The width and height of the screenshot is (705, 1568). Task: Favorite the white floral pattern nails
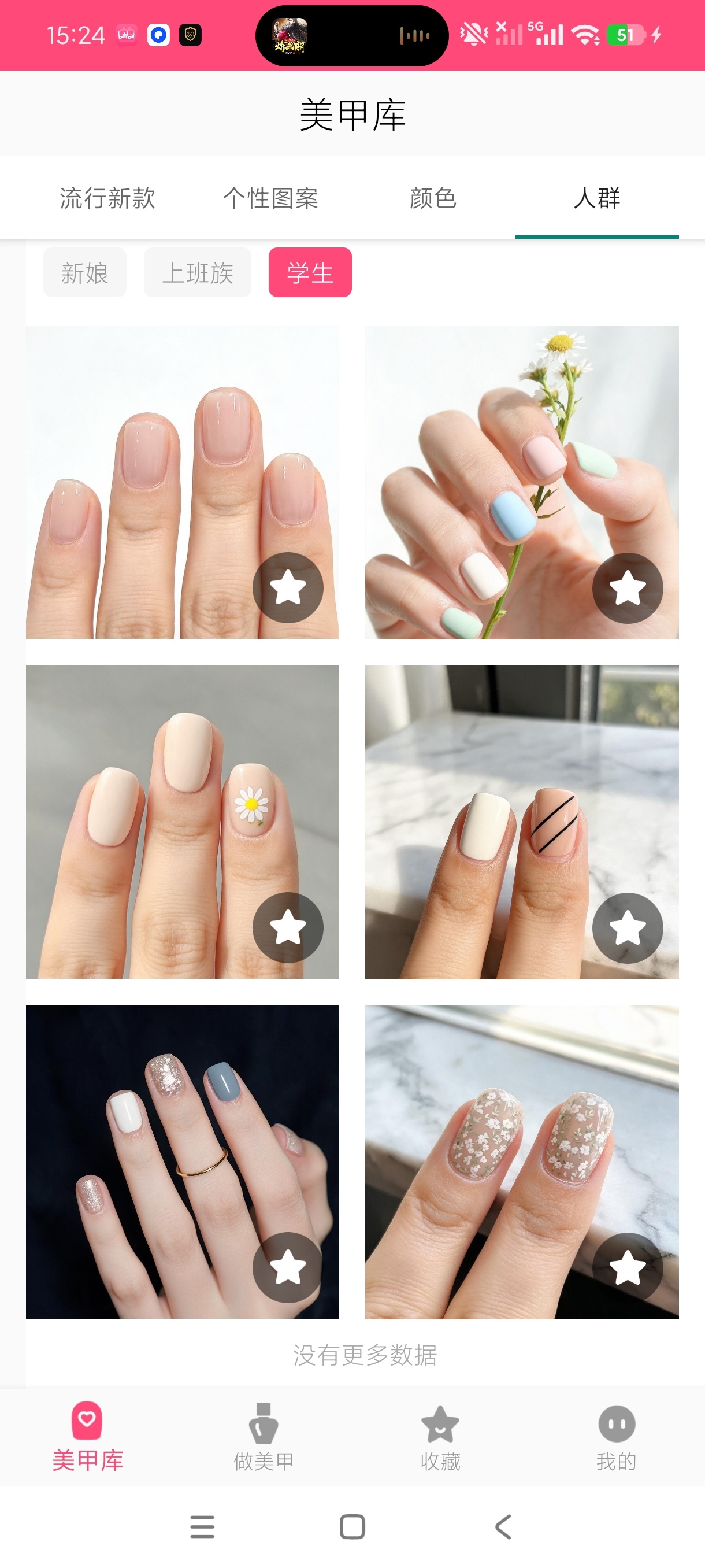coord(628,1267)
